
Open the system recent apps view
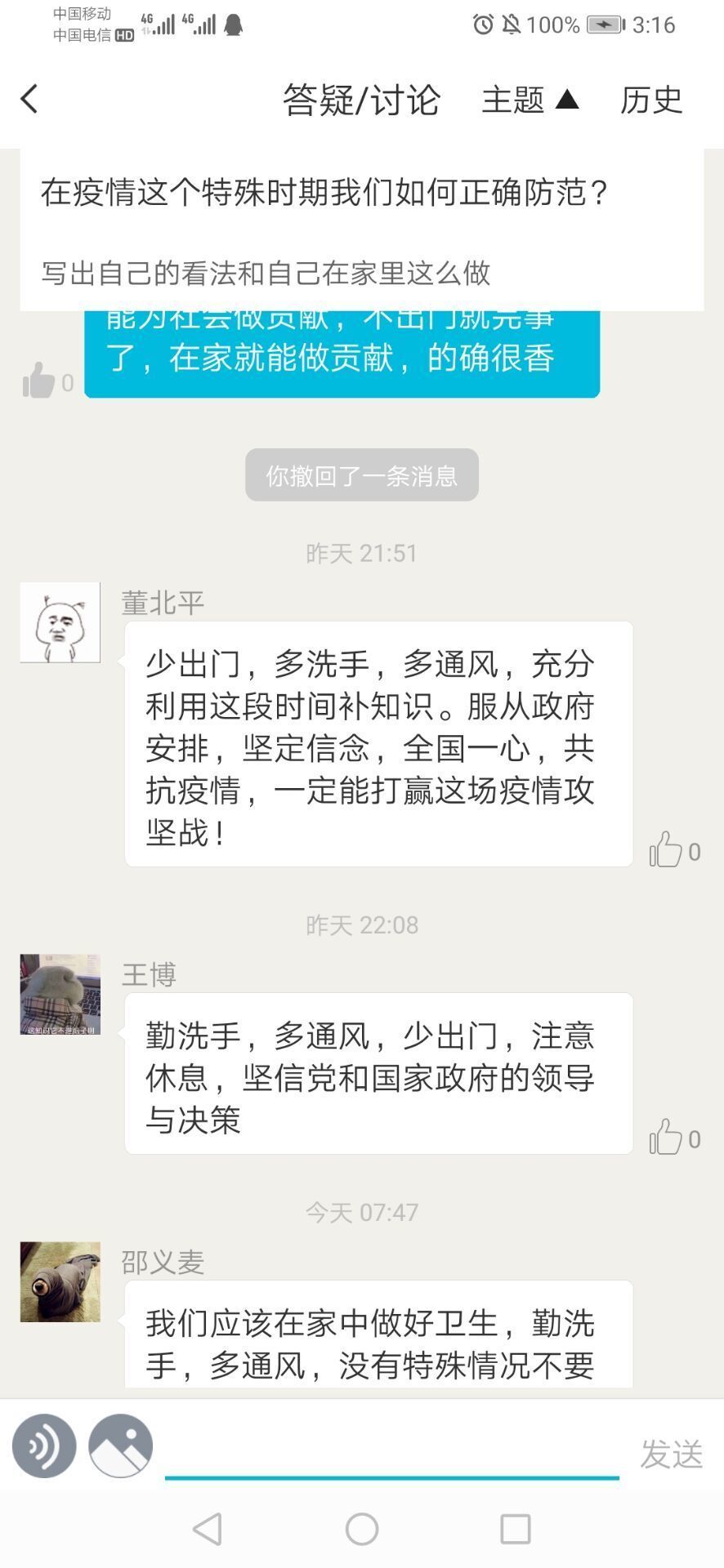click(515, 1529)
